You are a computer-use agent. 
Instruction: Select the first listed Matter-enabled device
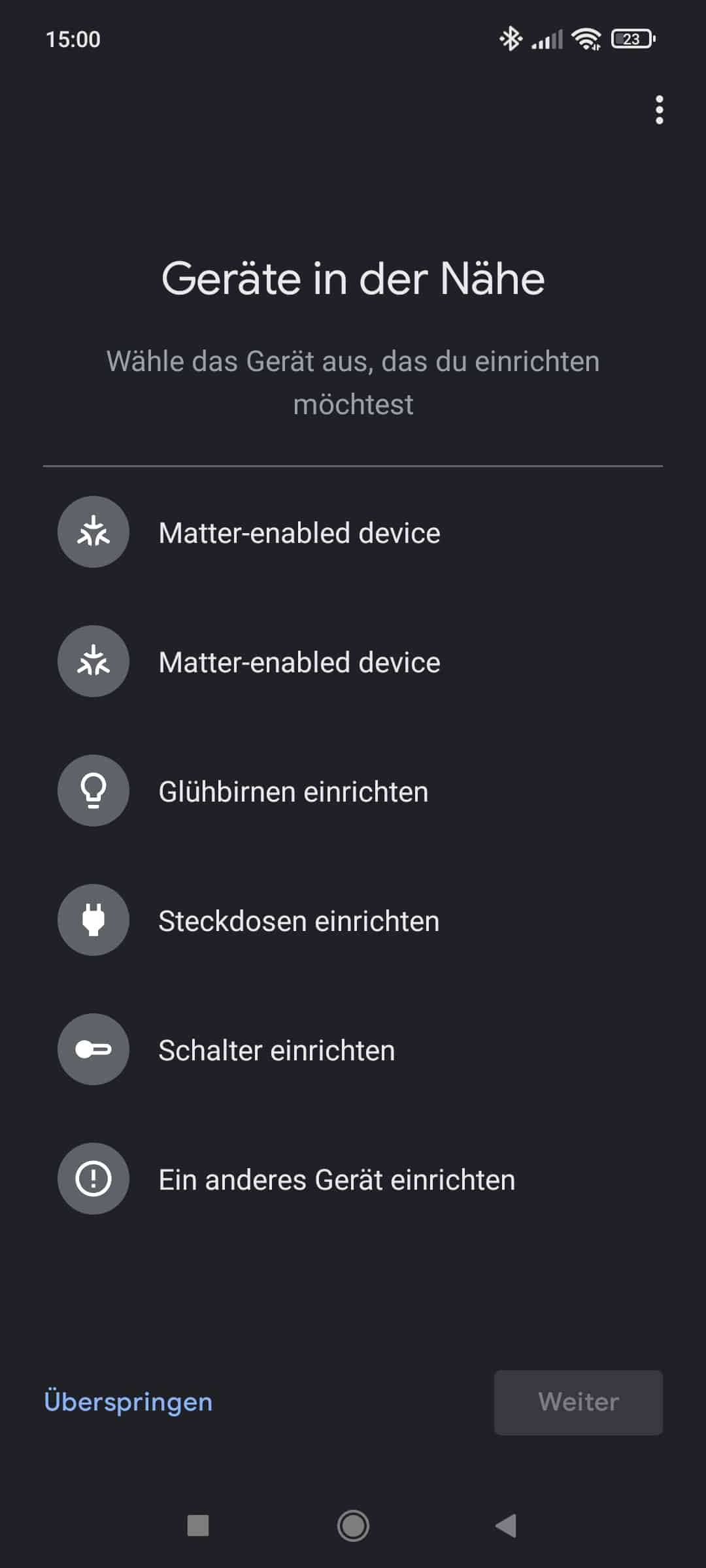[x=299, y=532]
